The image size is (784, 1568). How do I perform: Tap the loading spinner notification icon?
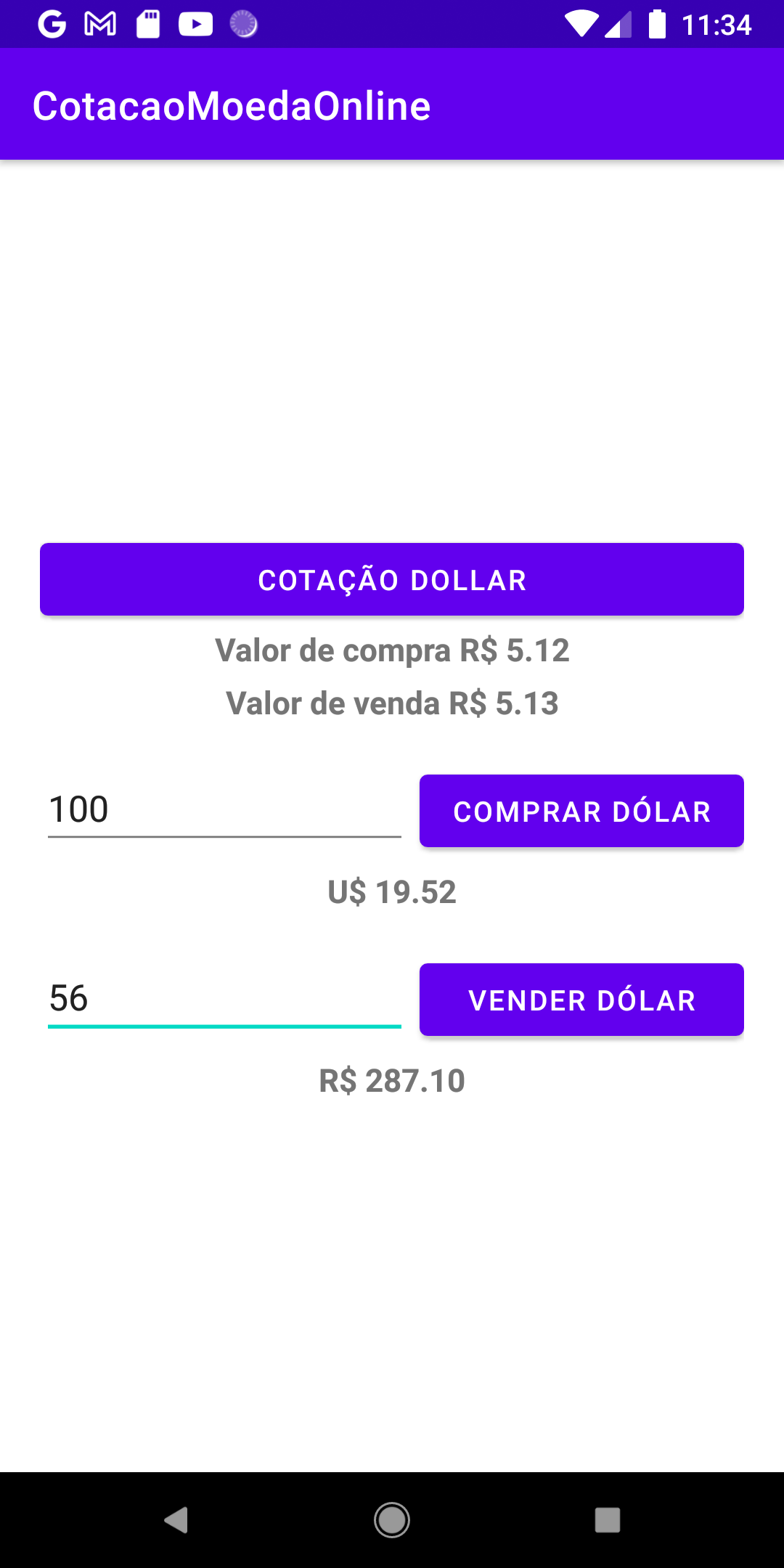(x=244, y=23)
